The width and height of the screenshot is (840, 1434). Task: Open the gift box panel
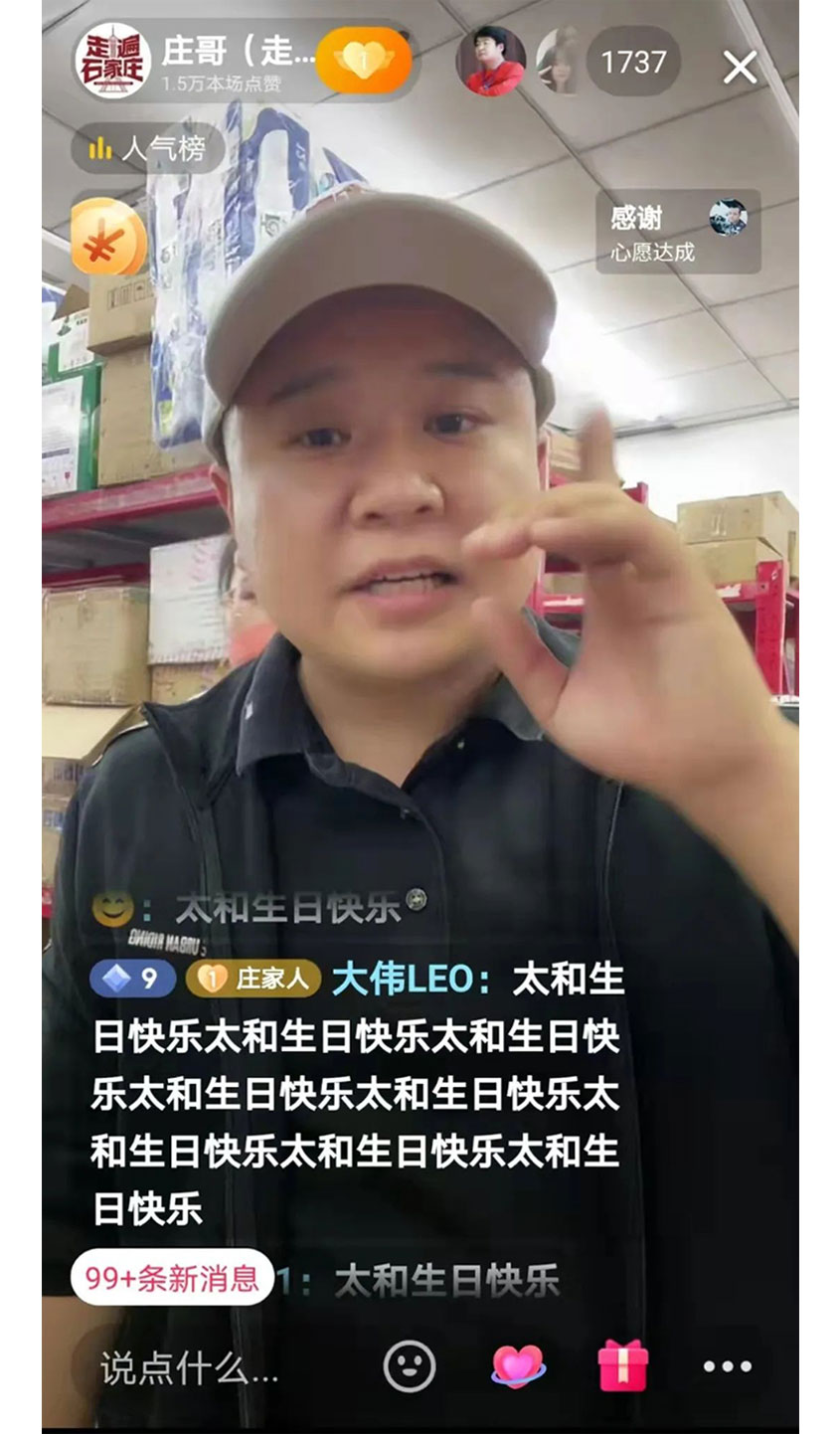point(623,1366)
